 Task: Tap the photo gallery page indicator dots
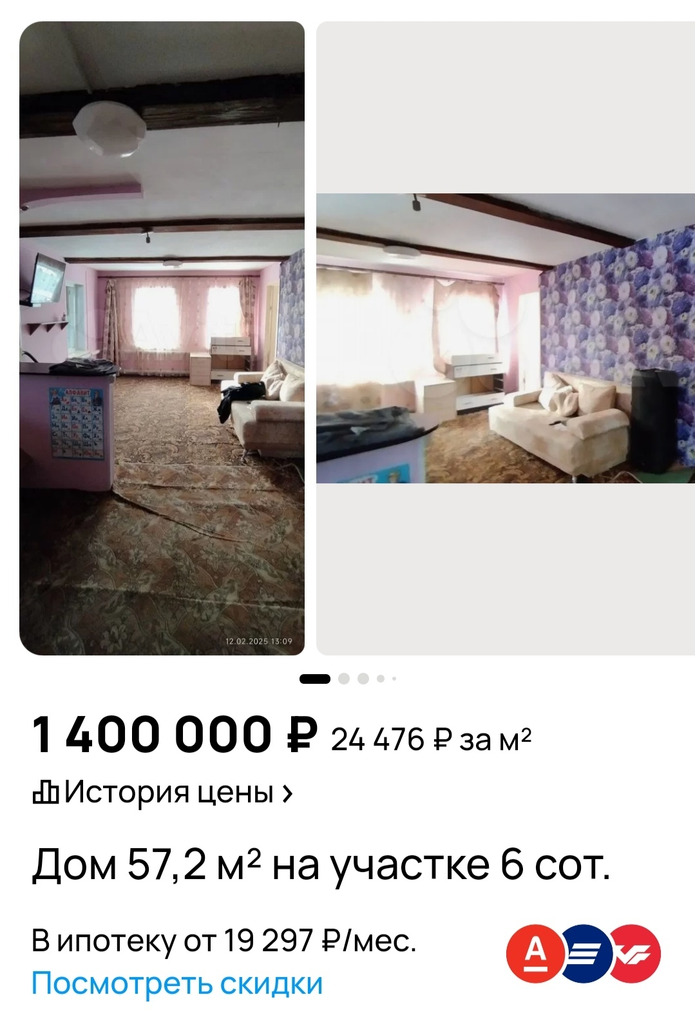tap(348, 678)
